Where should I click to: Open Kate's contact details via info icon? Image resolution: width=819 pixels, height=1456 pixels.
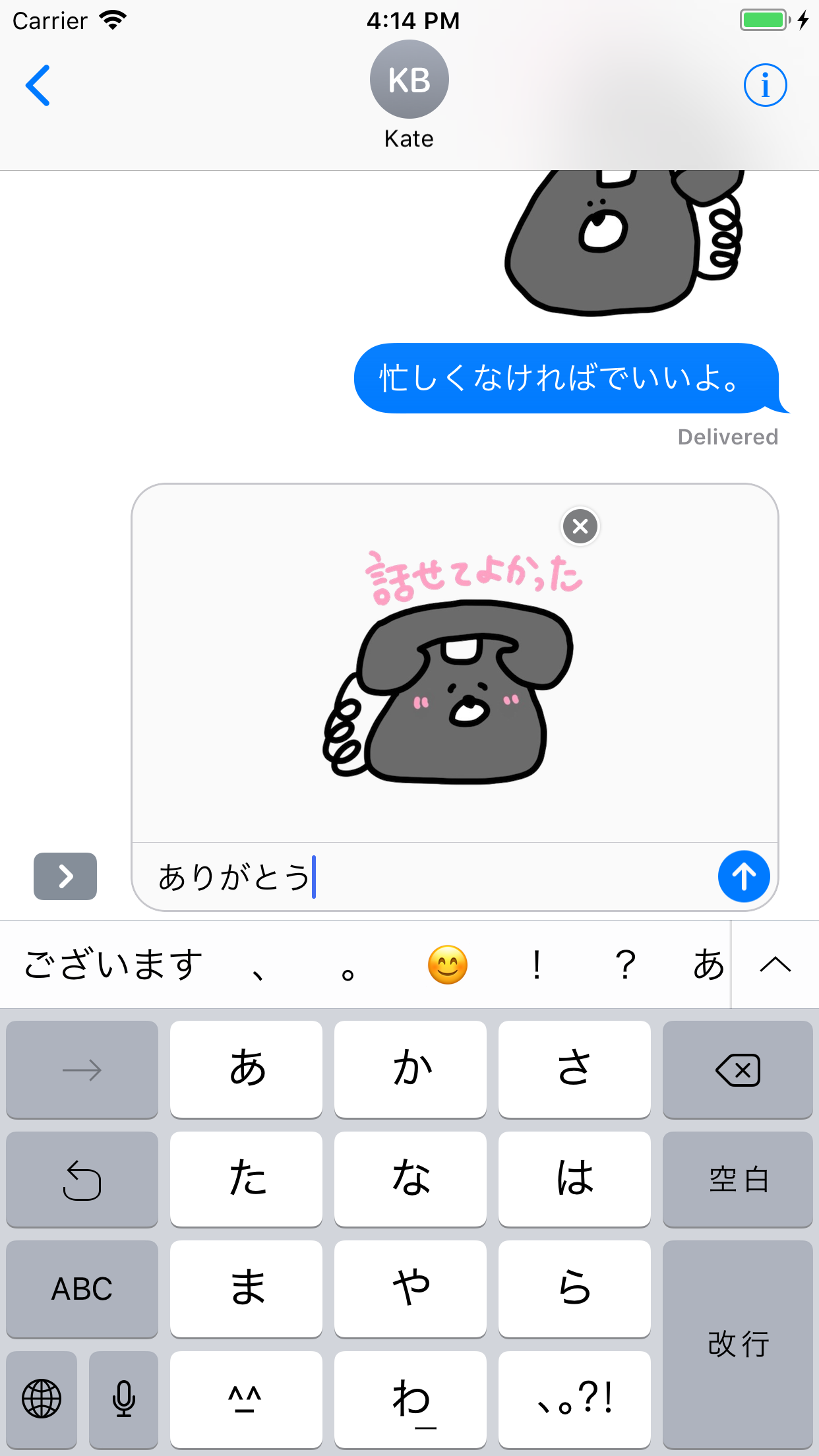pos(764,85)
